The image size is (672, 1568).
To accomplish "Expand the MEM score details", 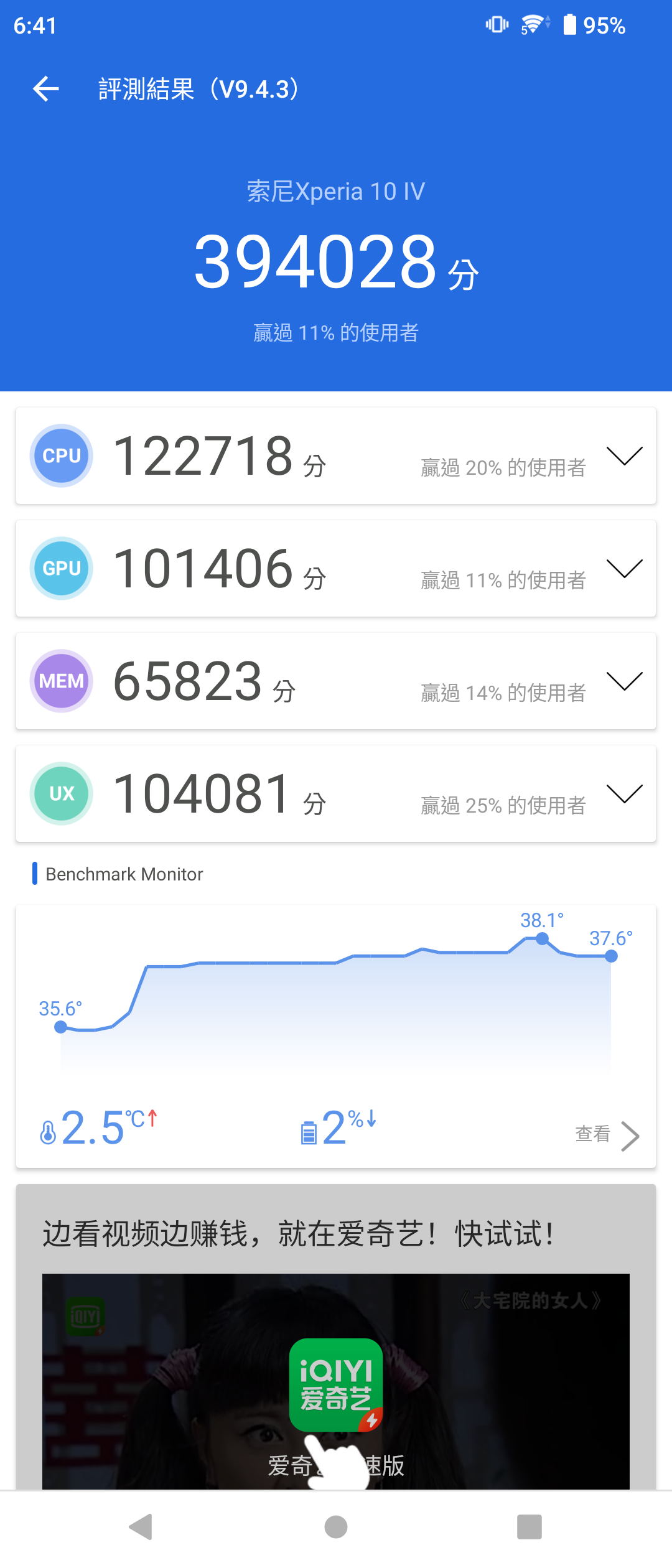I will pyautogui.click(x=624, y=681).
